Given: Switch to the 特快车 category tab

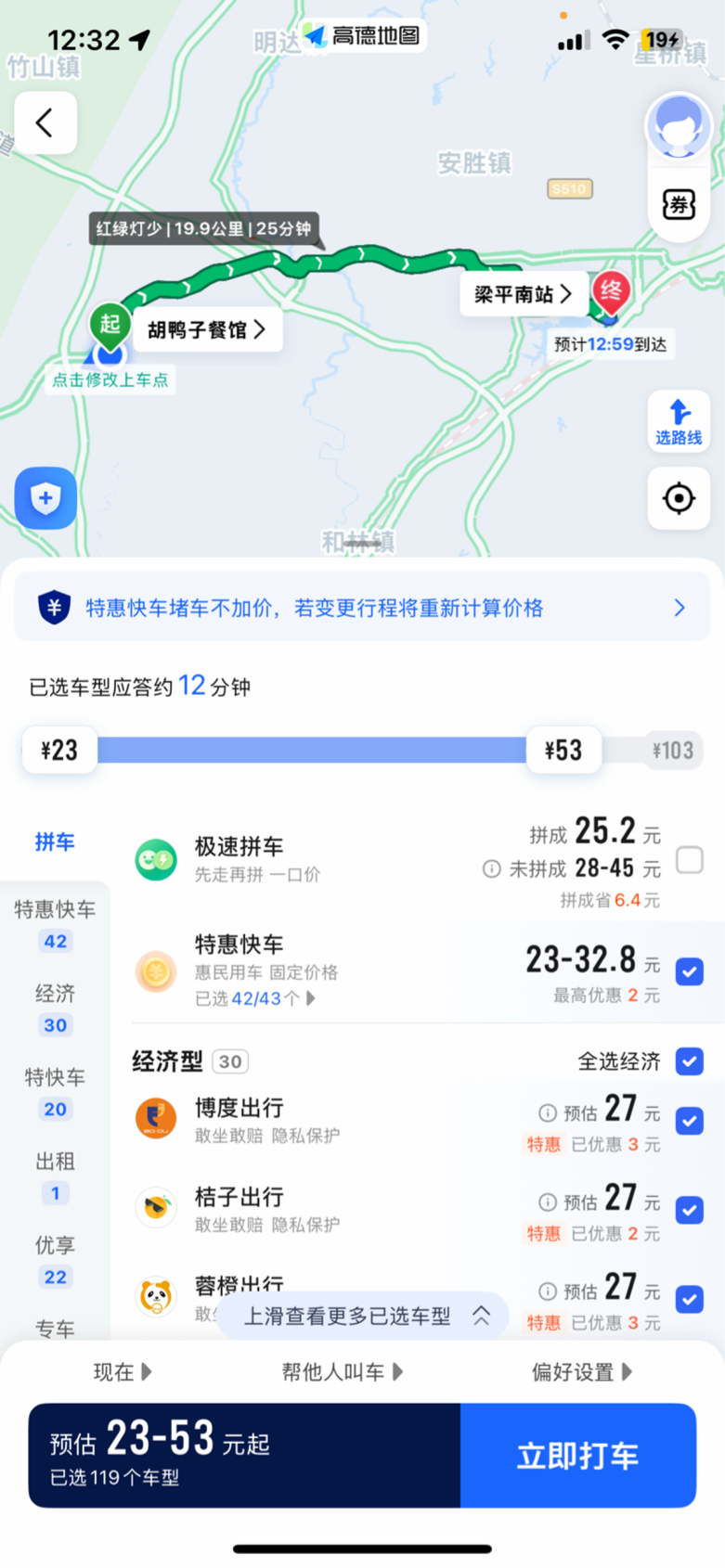Looking at the screenshot, I should 55,1091.
